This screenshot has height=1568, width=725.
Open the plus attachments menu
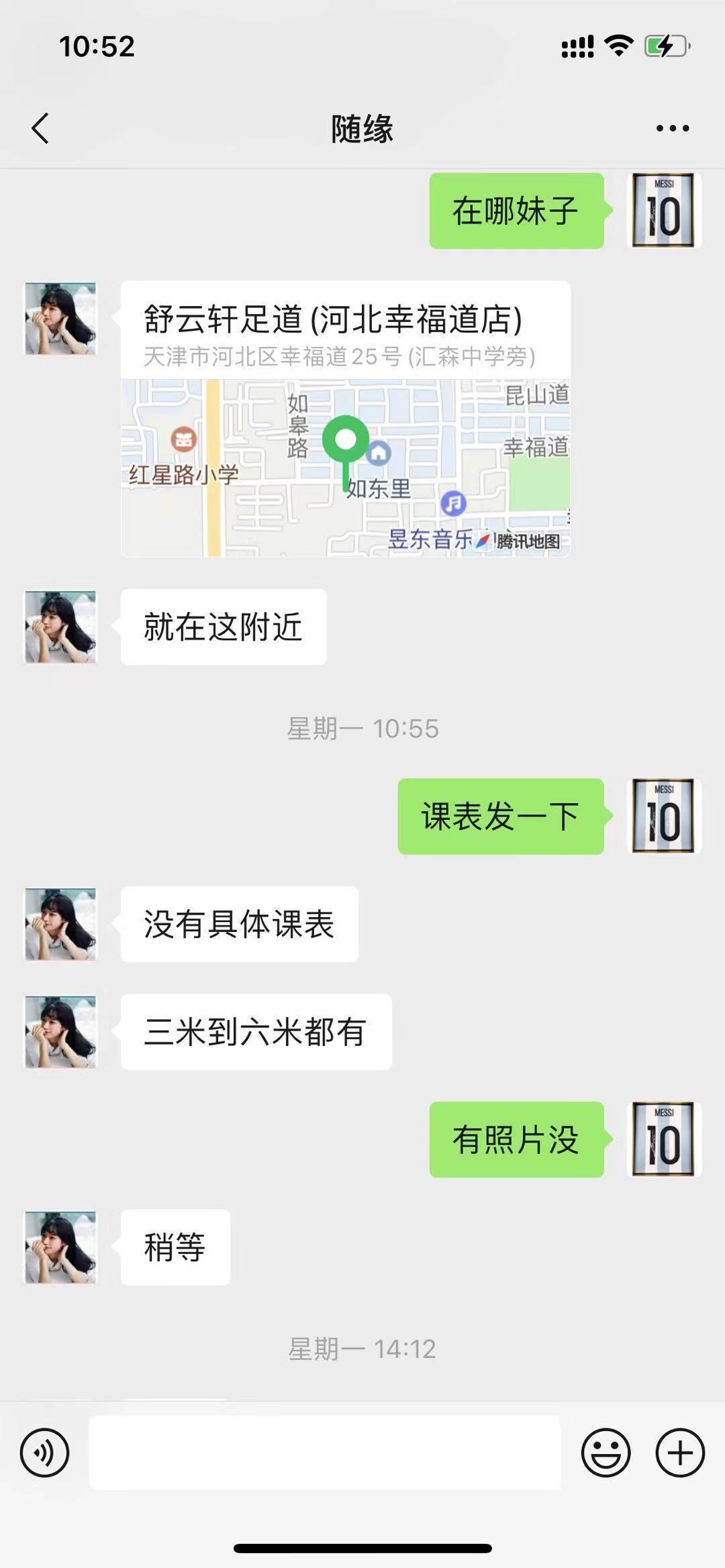(x=679, y=1453)
